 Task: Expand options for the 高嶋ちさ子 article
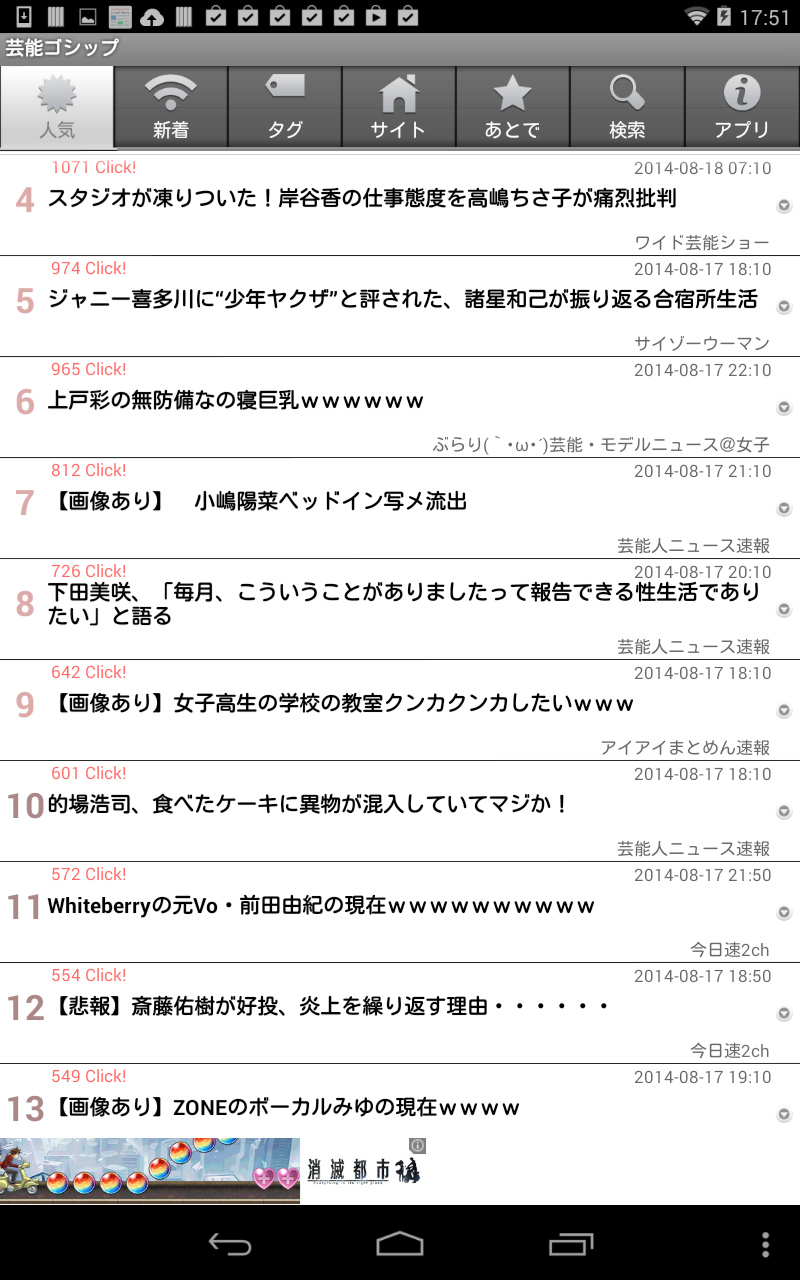[783, 205]
